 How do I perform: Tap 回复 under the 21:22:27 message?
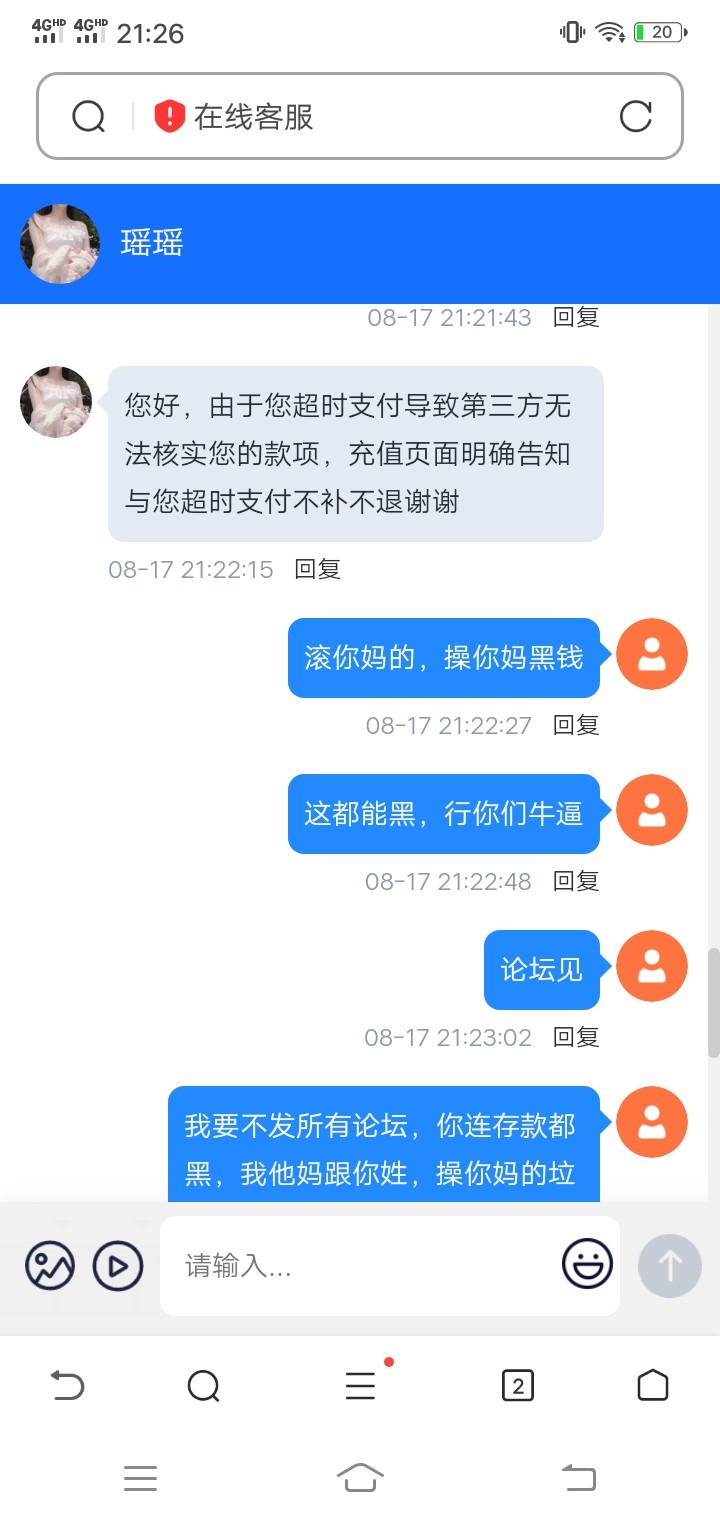point(576,725)
